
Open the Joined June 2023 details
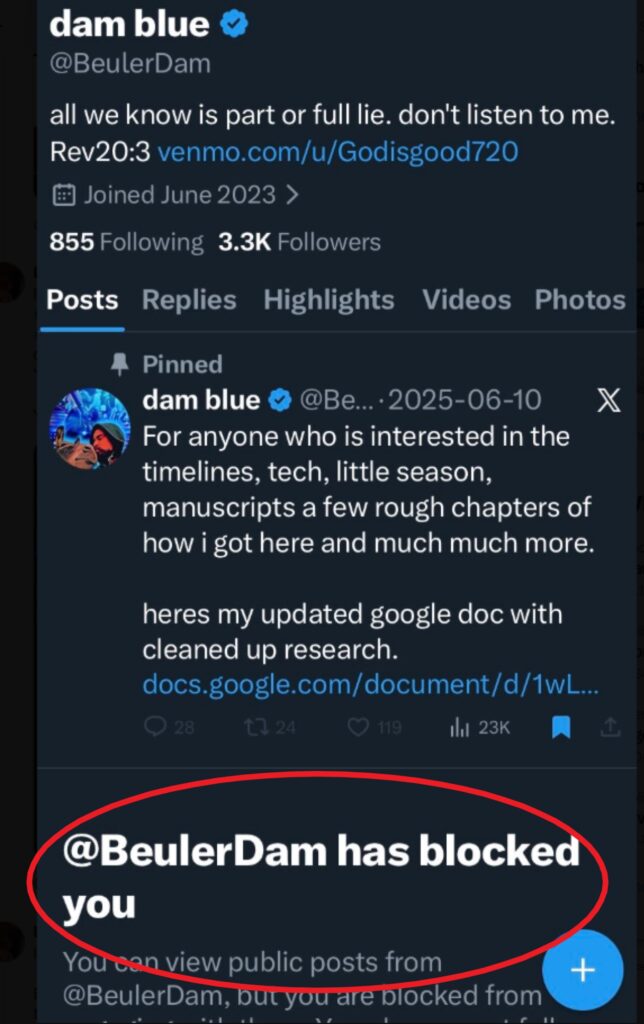pos(175,195)
